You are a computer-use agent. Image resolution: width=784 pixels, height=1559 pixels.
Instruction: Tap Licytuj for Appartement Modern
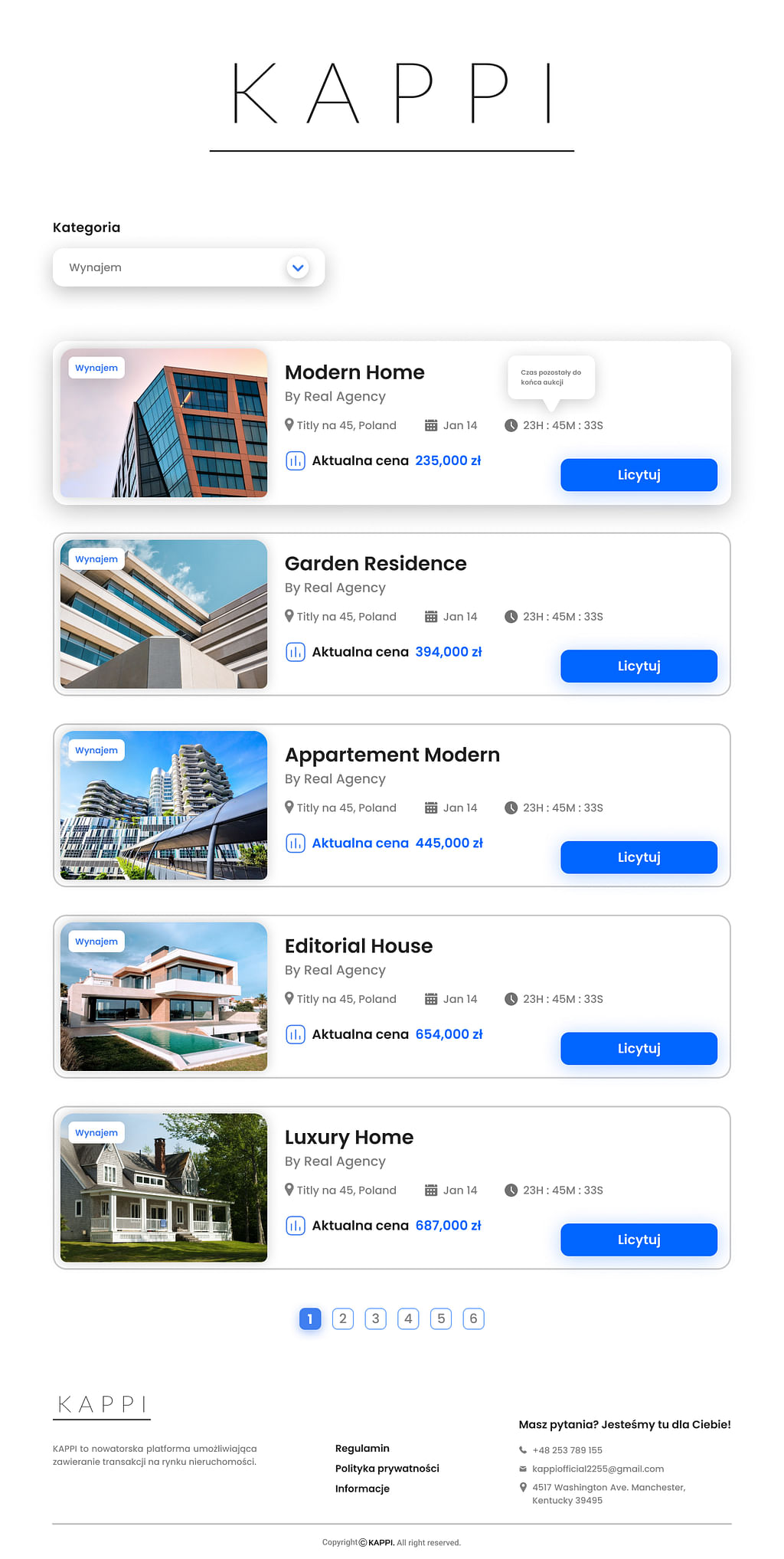tap(639, 857)
